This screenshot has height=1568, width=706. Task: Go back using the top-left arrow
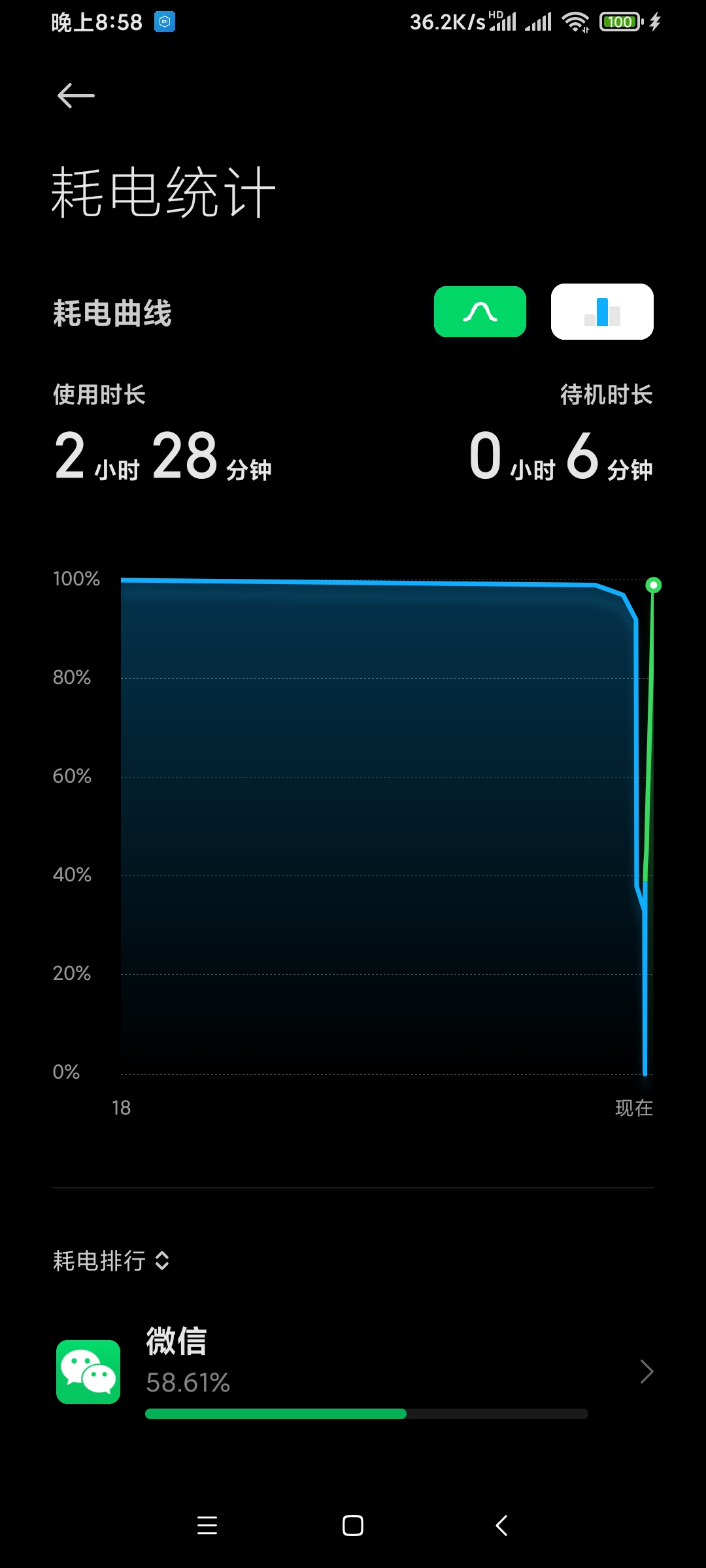tap(76, 95)
